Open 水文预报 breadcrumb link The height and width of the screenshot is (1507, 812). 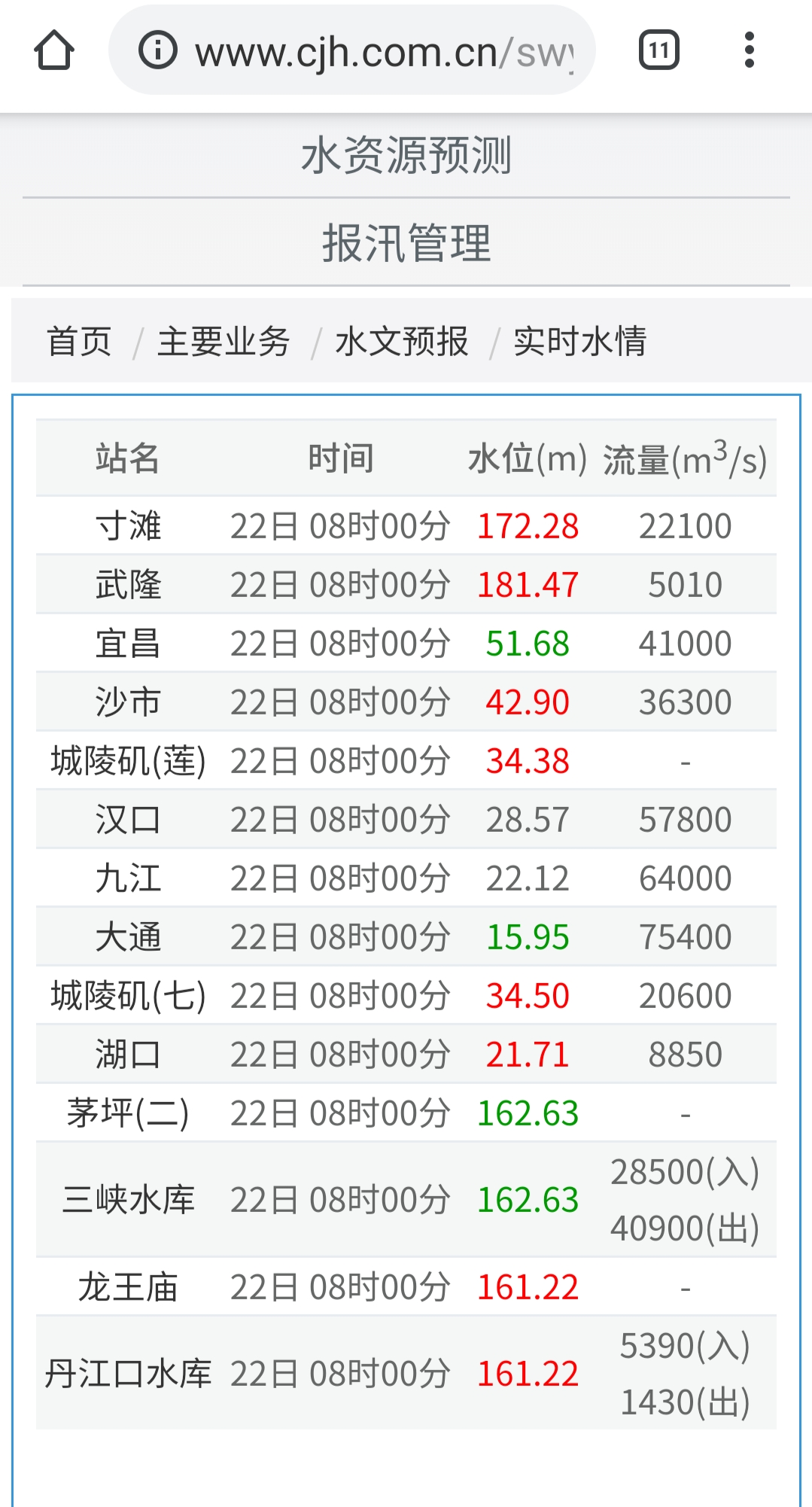(x=402, y=342)
